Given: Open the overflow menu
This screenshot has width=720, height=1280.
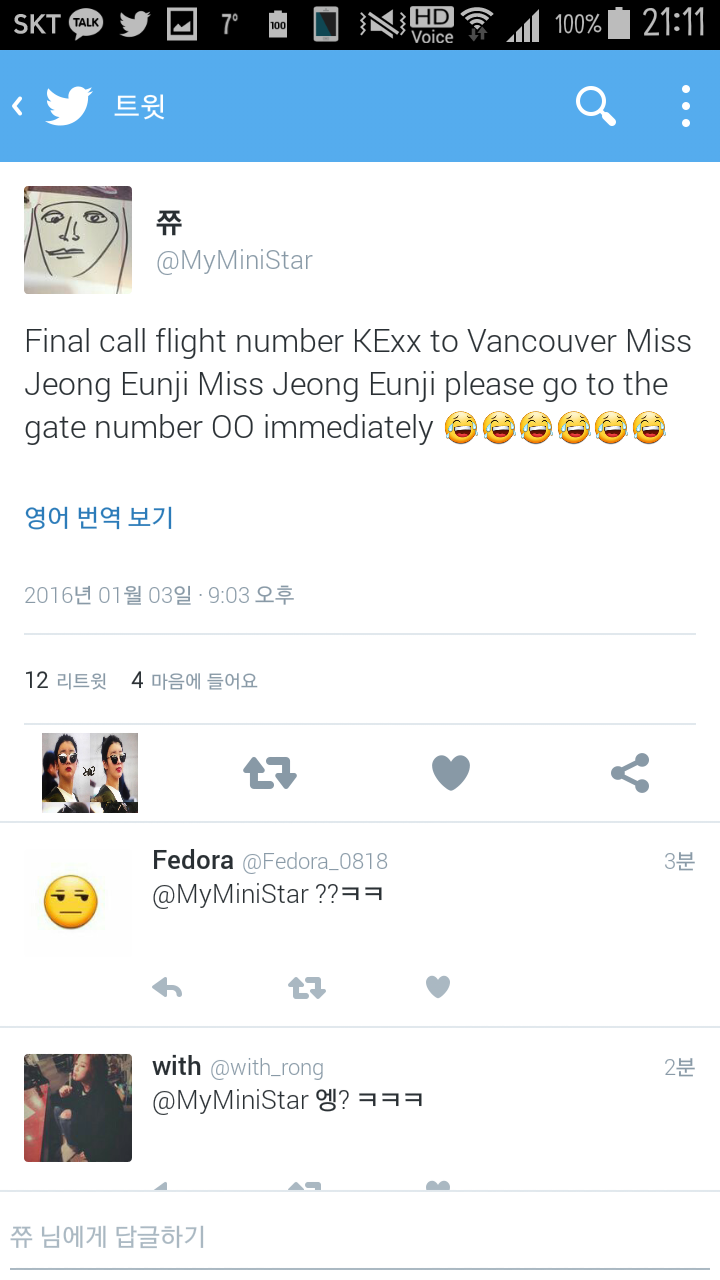Looking at the screenshot, I should point(685,106).
